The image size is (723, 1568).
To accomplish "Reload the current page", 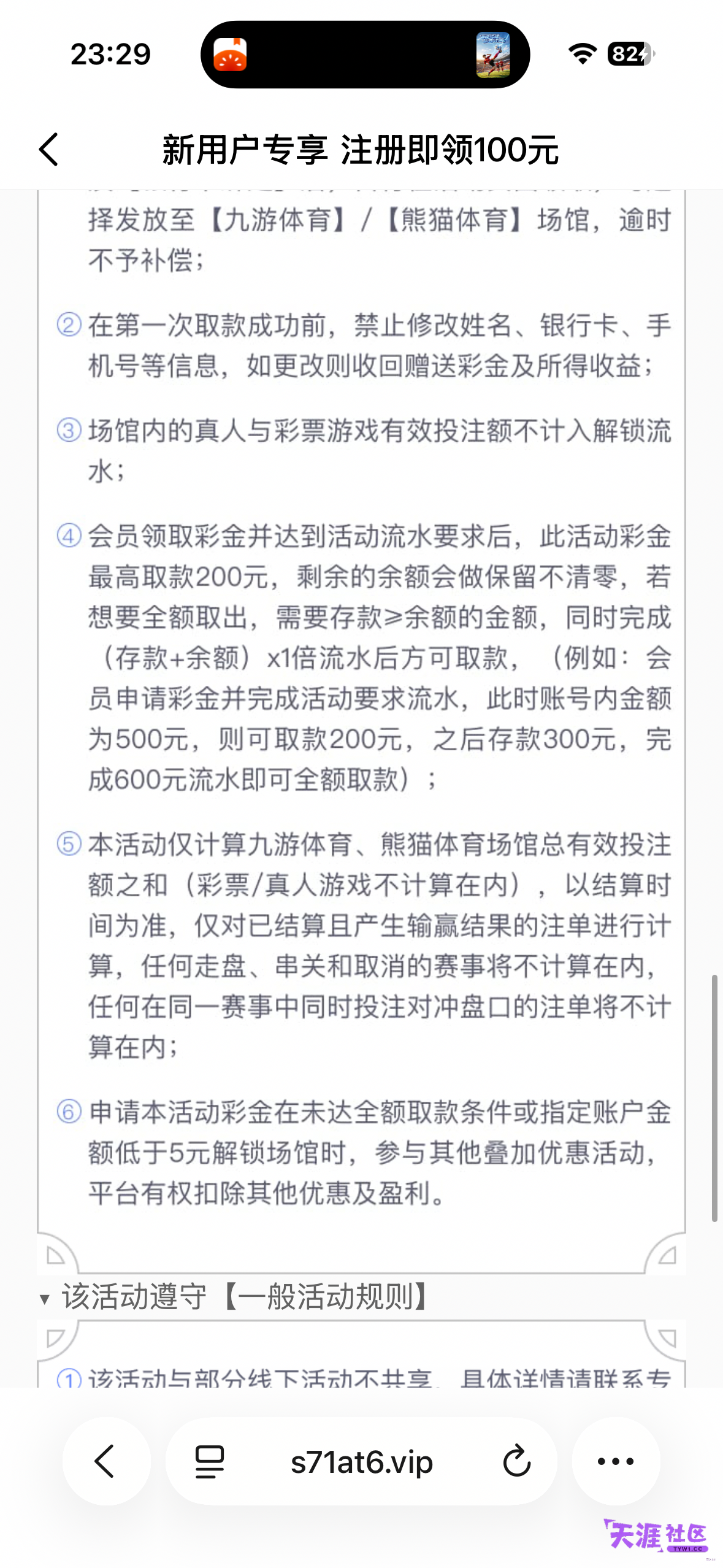I will tap(516, 1461).
